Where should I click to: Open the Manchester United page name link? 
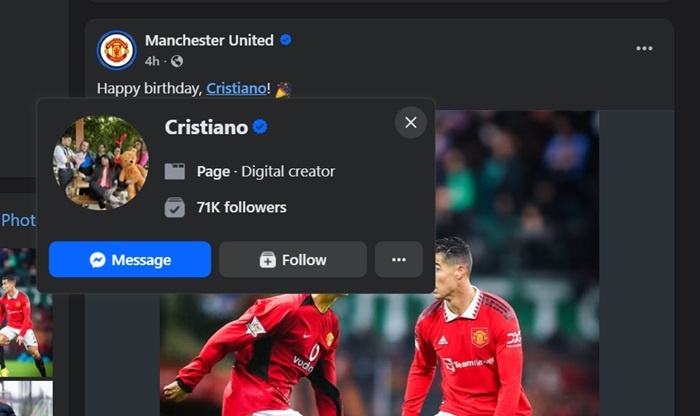[x=209, y=40]
